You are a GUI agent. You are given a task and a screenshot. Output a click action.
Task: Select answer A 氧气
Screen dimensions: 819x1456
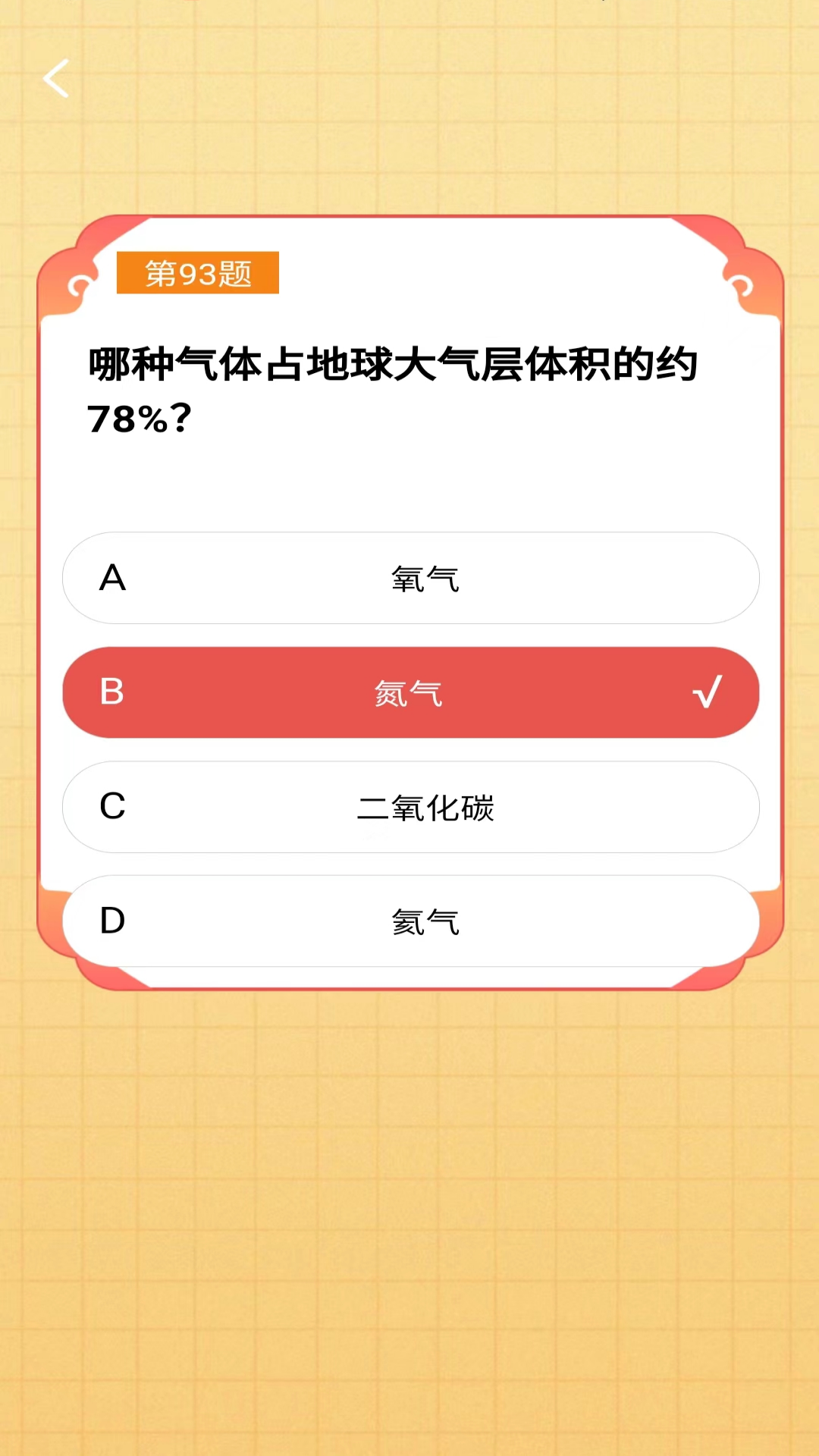pyautogui.click(x=410, y=578)
